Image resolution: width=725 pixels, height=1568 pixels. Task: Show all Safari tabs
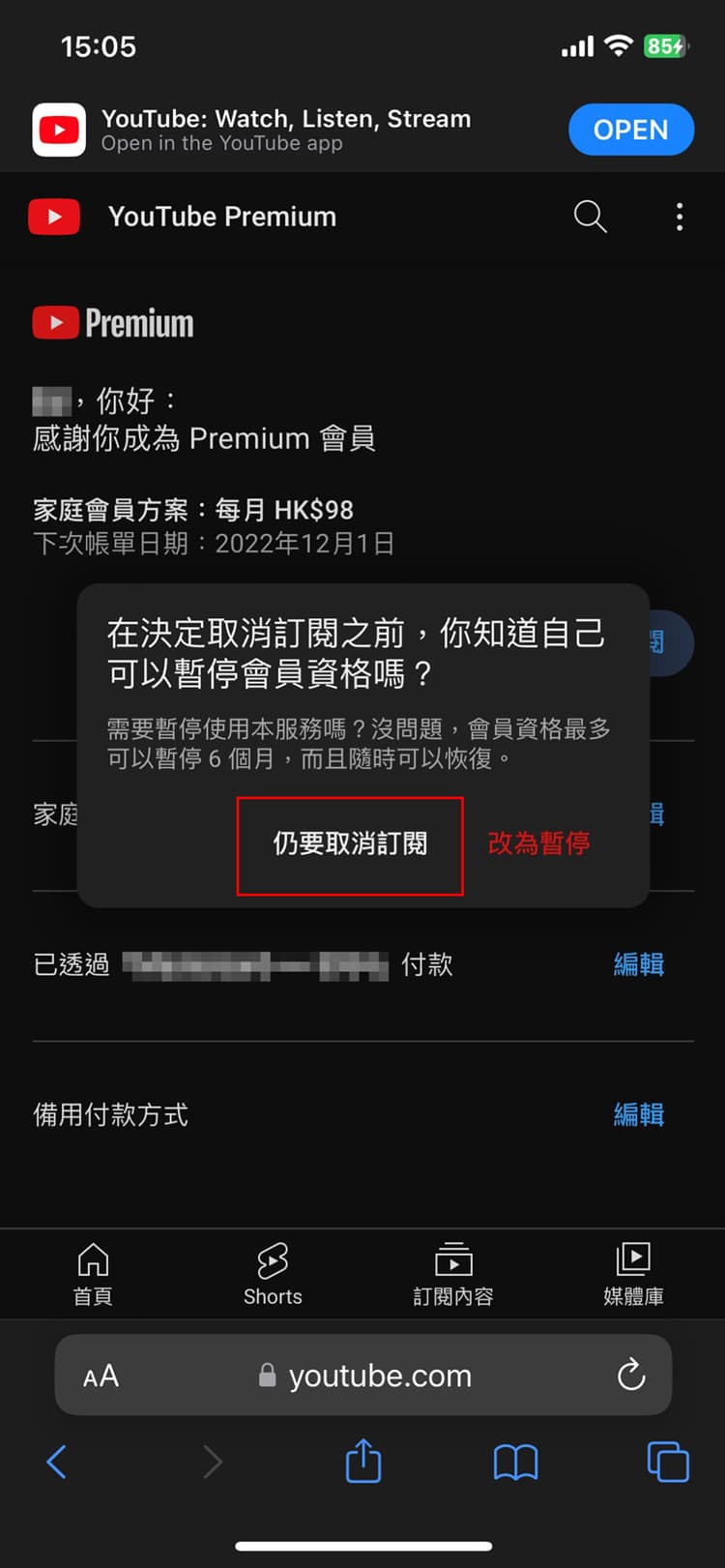point(667,1462)
